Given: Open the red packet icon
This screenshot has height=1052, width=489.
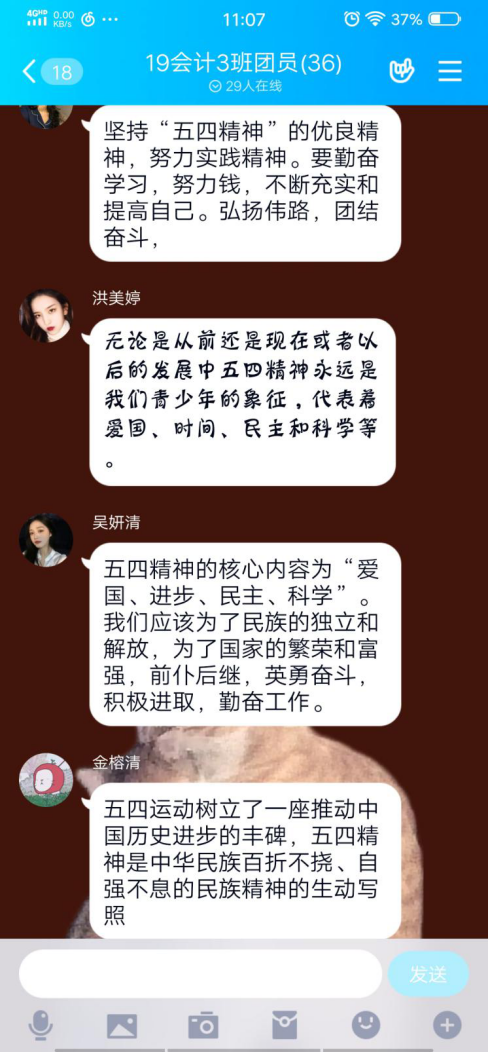Looking at the screenshot, I should click(x=284, y=1025).
